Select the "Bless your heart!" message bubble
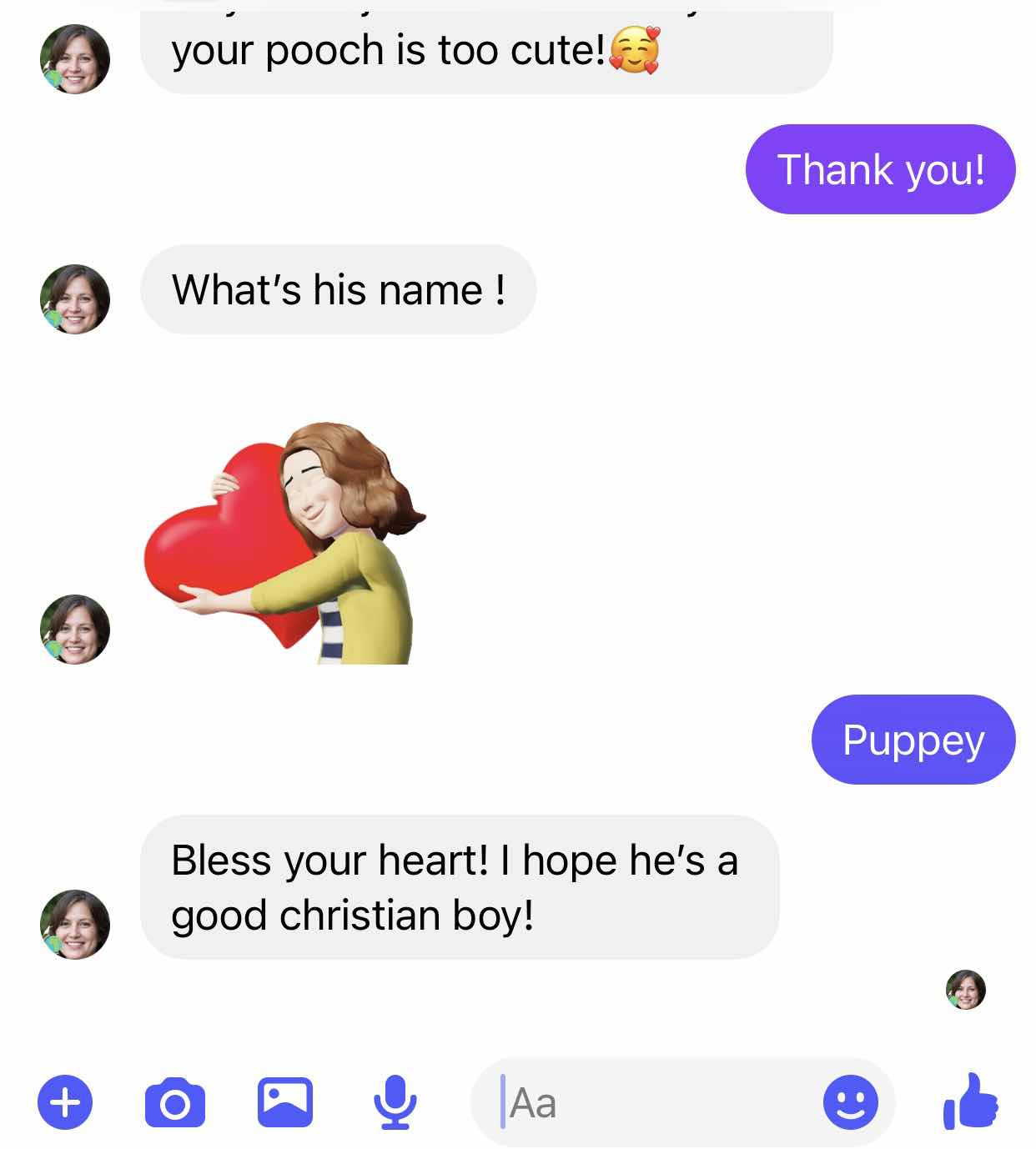1036x1149 pixels. tap(459, 887)
